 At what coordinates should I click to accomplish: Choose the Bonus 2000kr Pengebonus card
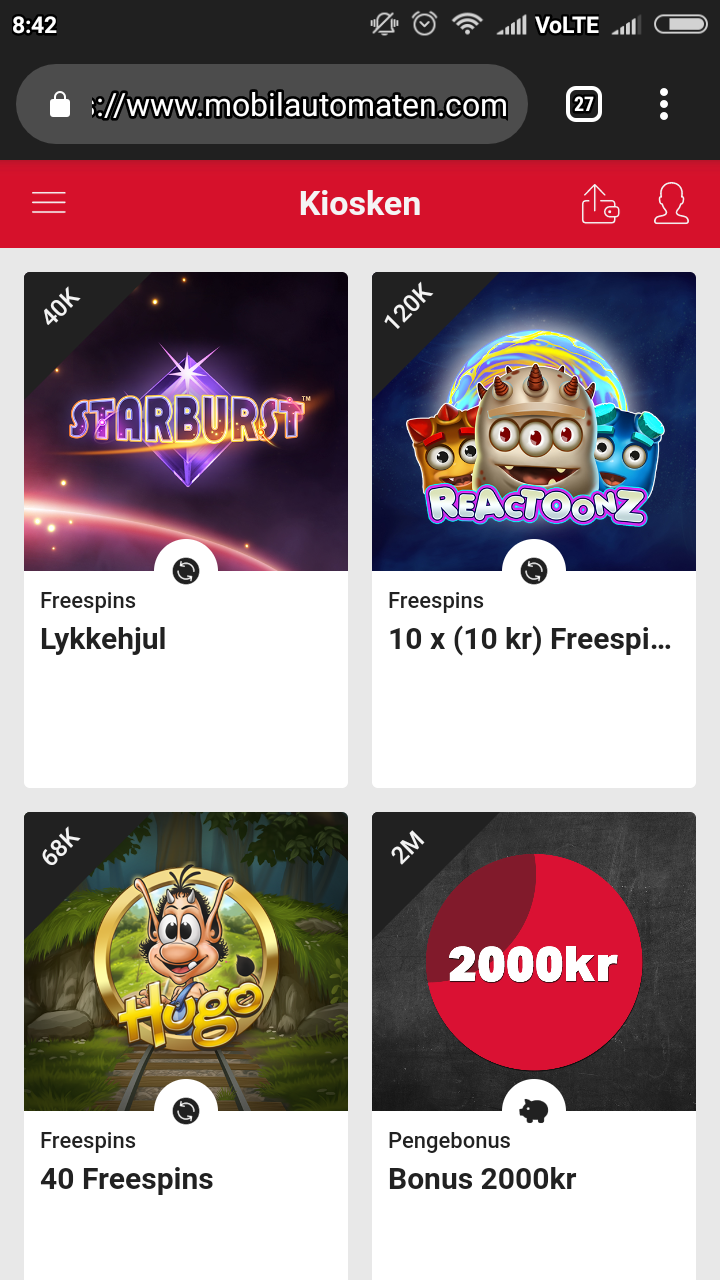click(x=534, y=1040)
